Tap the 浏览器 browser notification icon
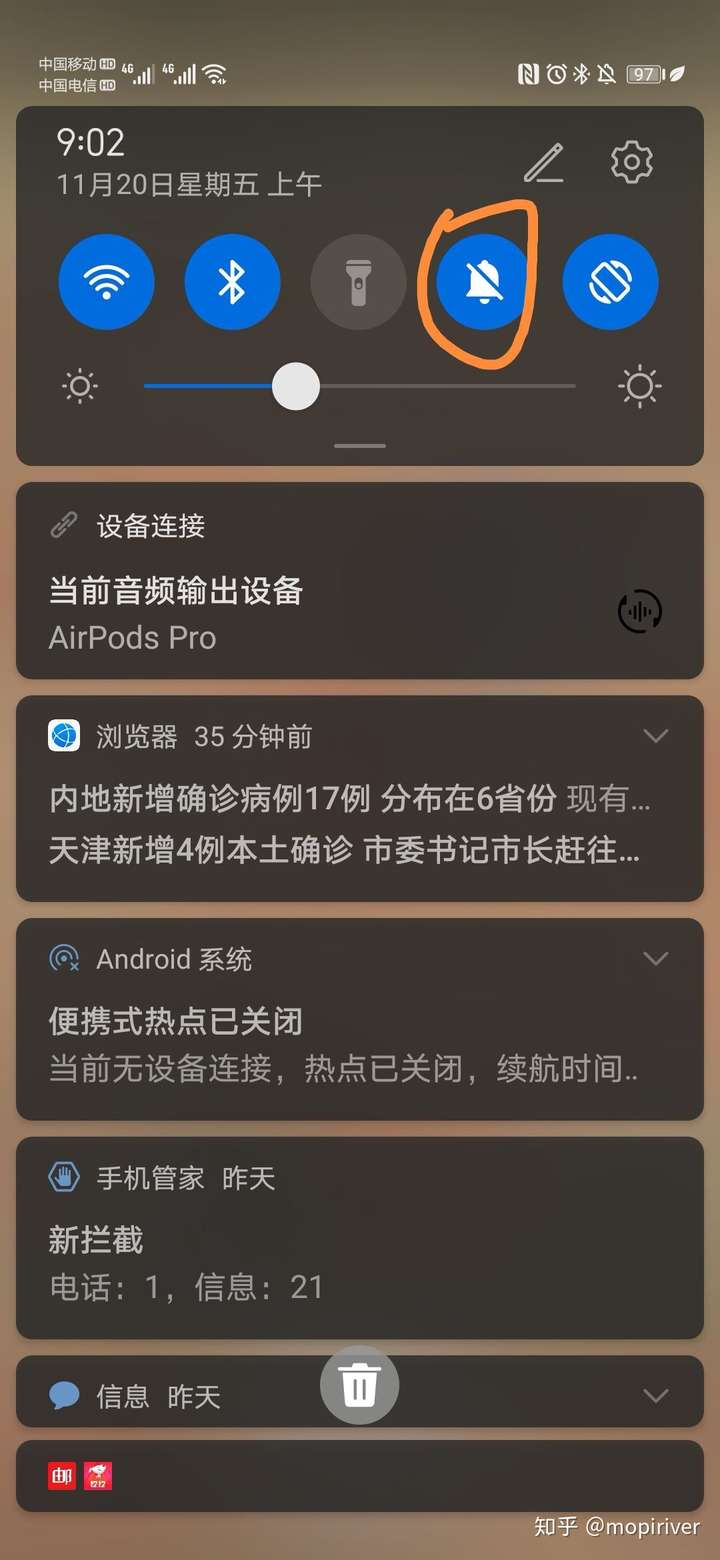 [64, 736]
